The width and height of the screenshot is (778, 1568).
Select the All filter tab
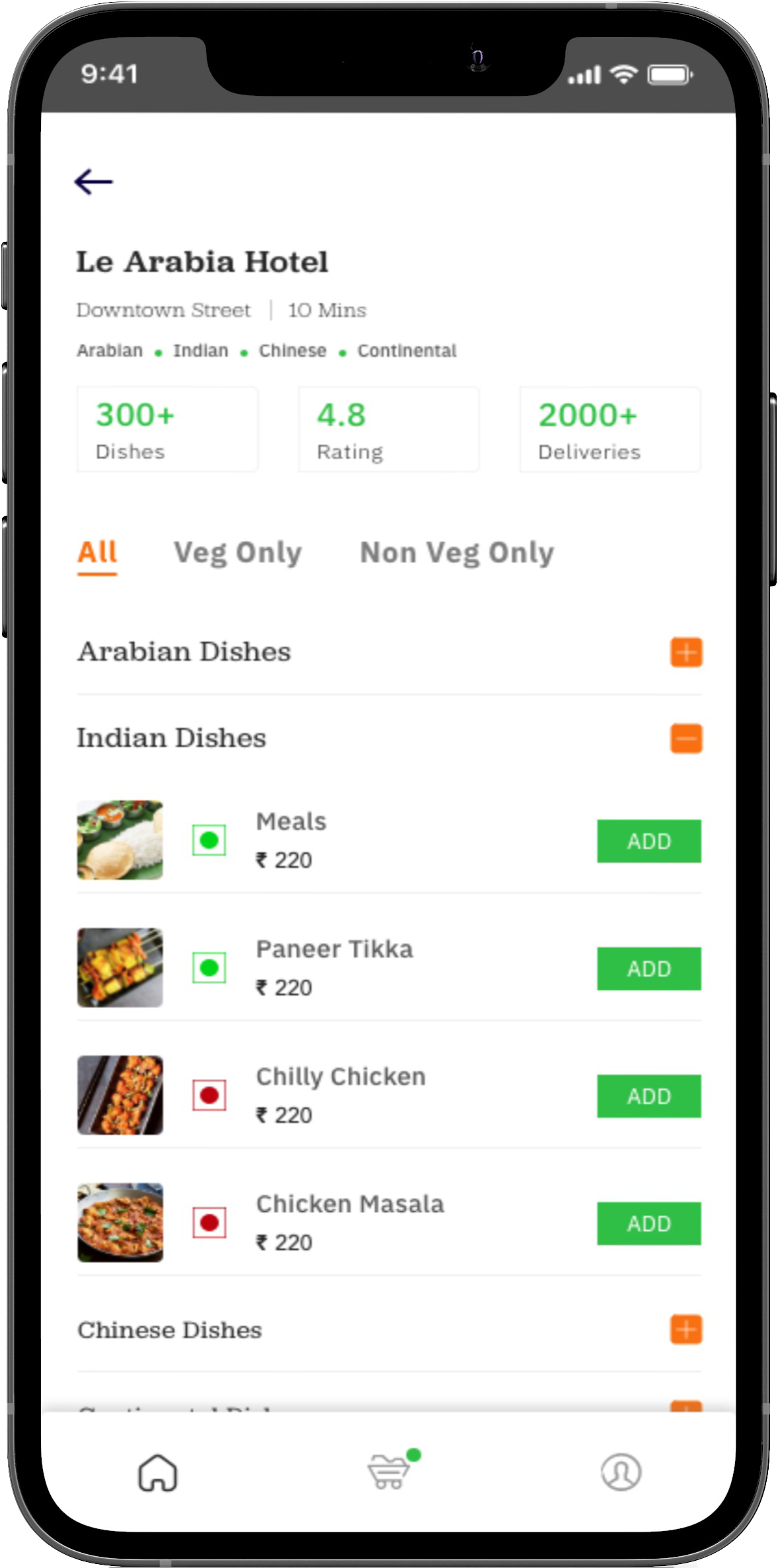tap(97, 554)
